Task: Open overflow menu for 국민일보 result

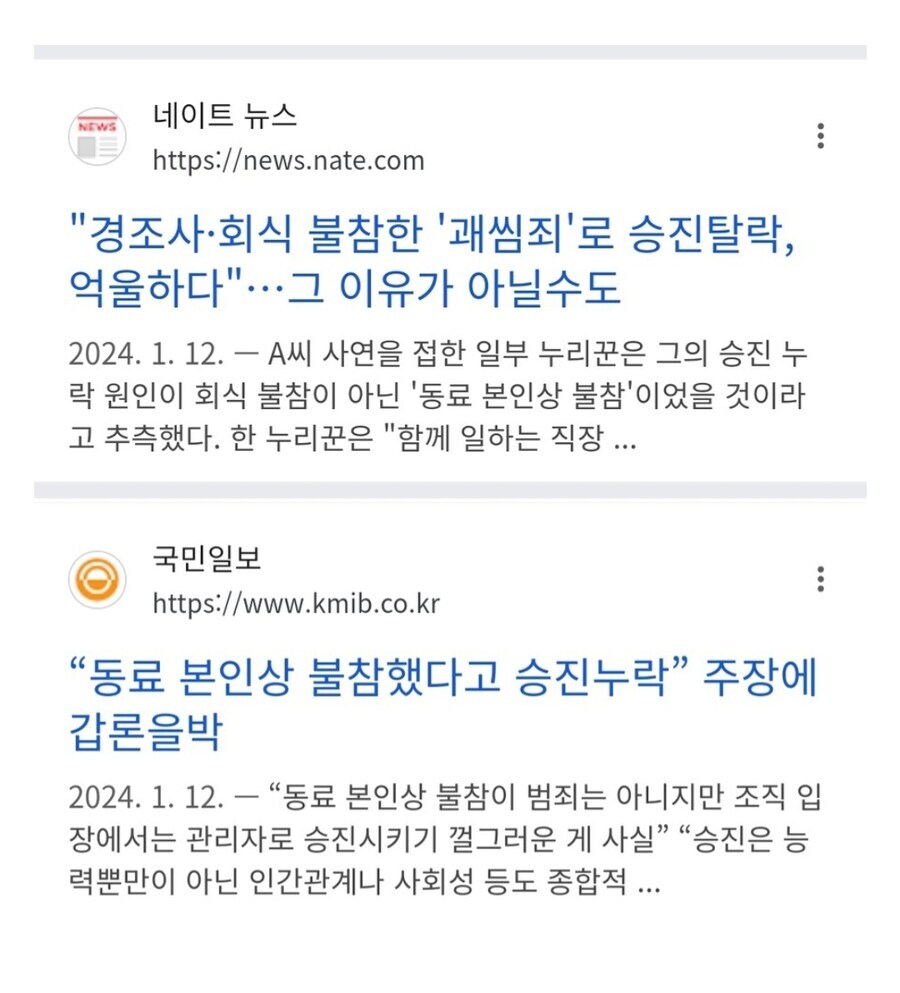Action: (820, 579)
